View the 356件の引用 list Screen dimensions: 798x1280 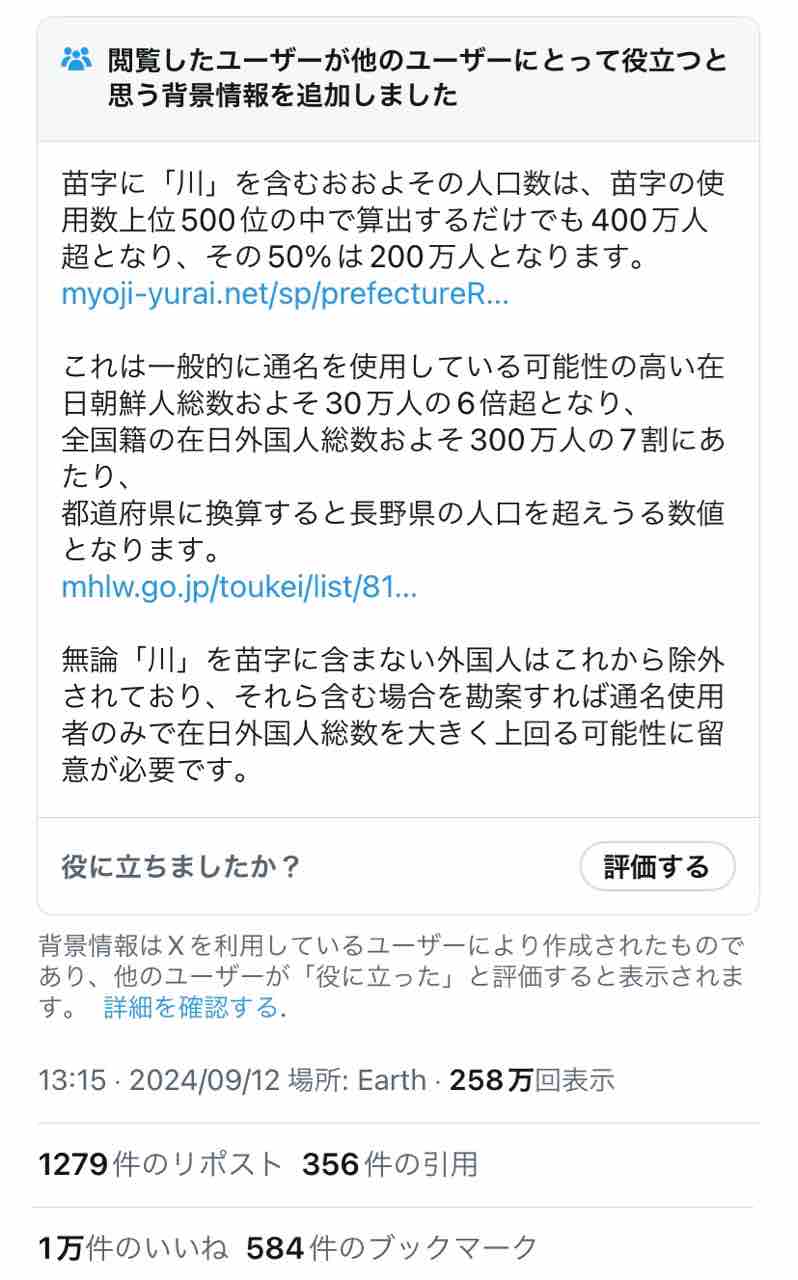[390, 1164]
